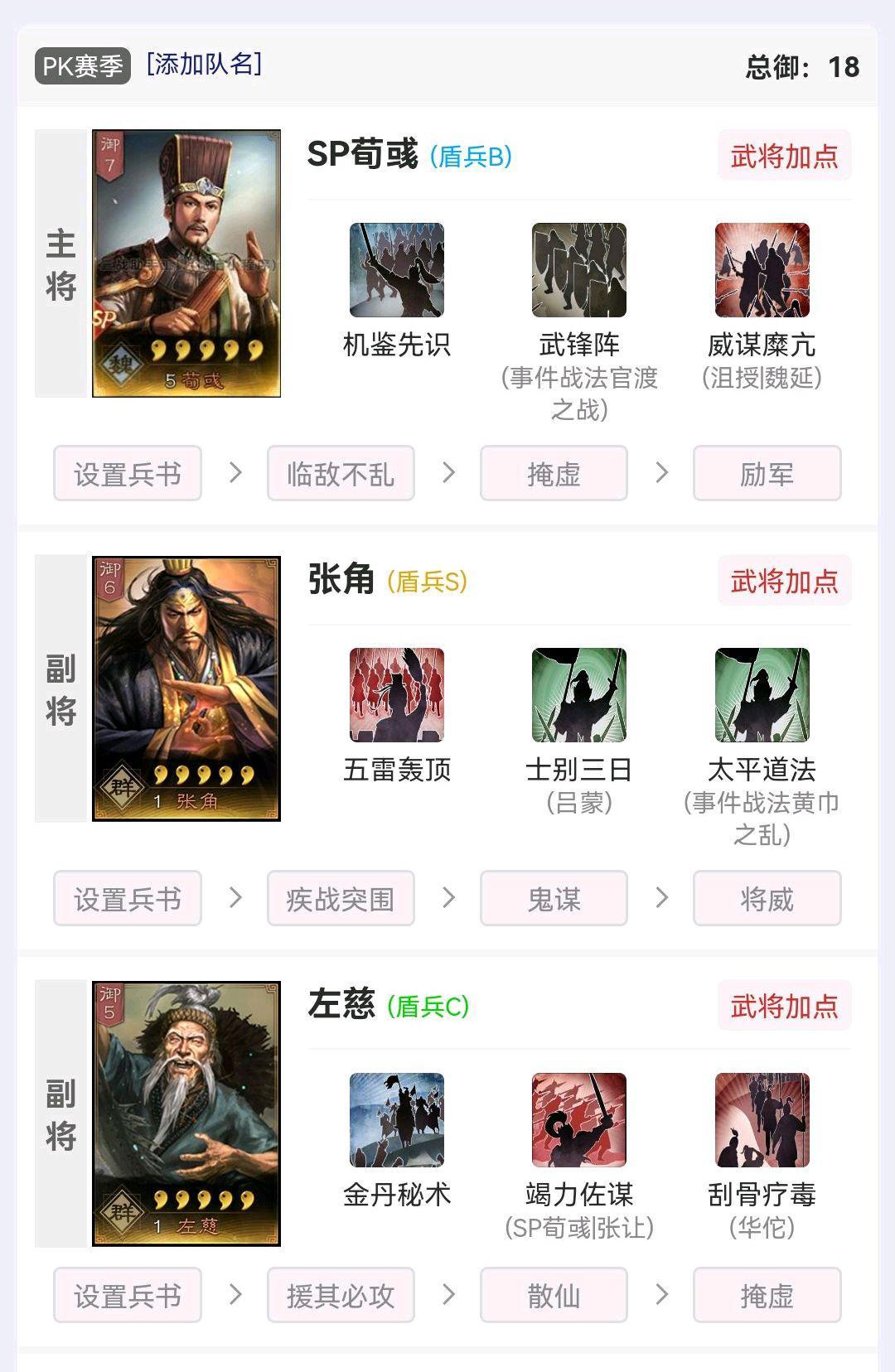Tap 设置兵书 in 张角's row
Viewport: 895px width, 1372px height.
pyautogui.click(x=128, y=899)
